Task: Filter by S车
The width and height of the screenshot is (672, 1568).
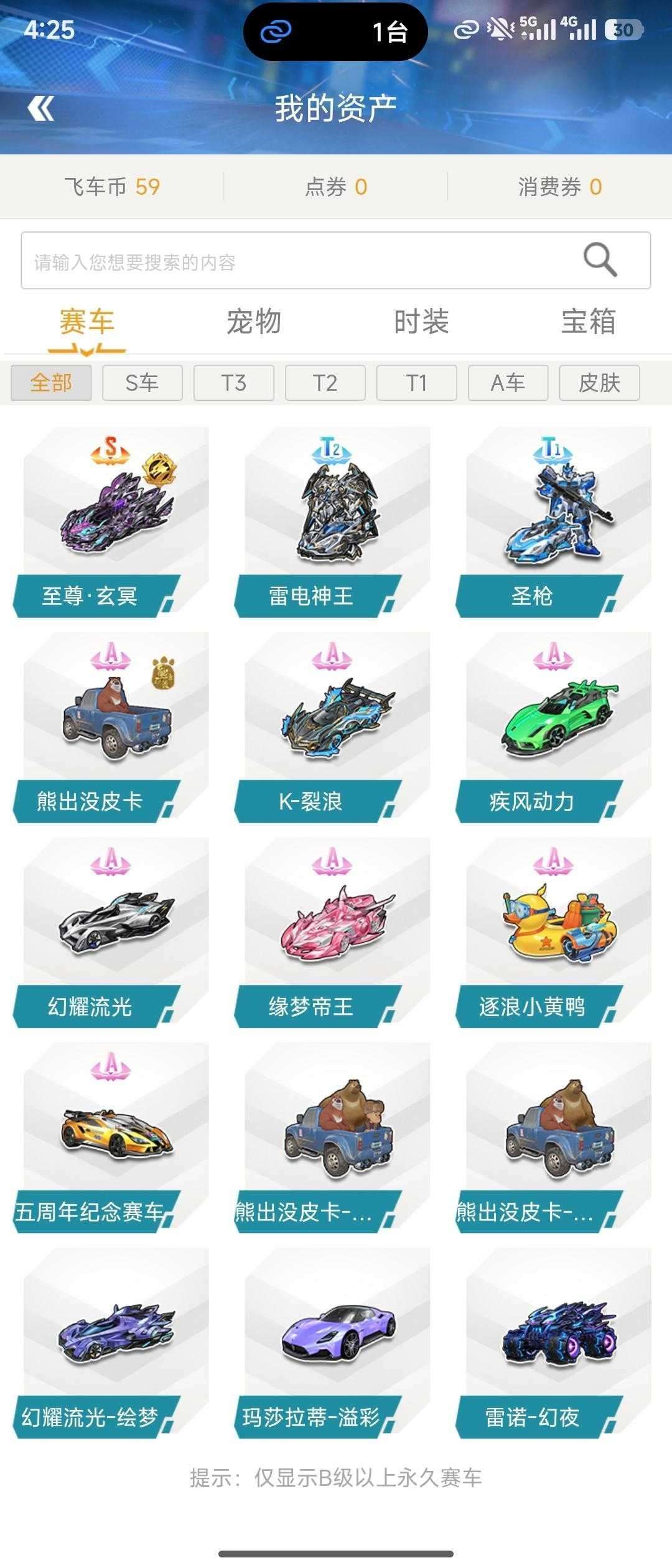Action: [142, 383]
